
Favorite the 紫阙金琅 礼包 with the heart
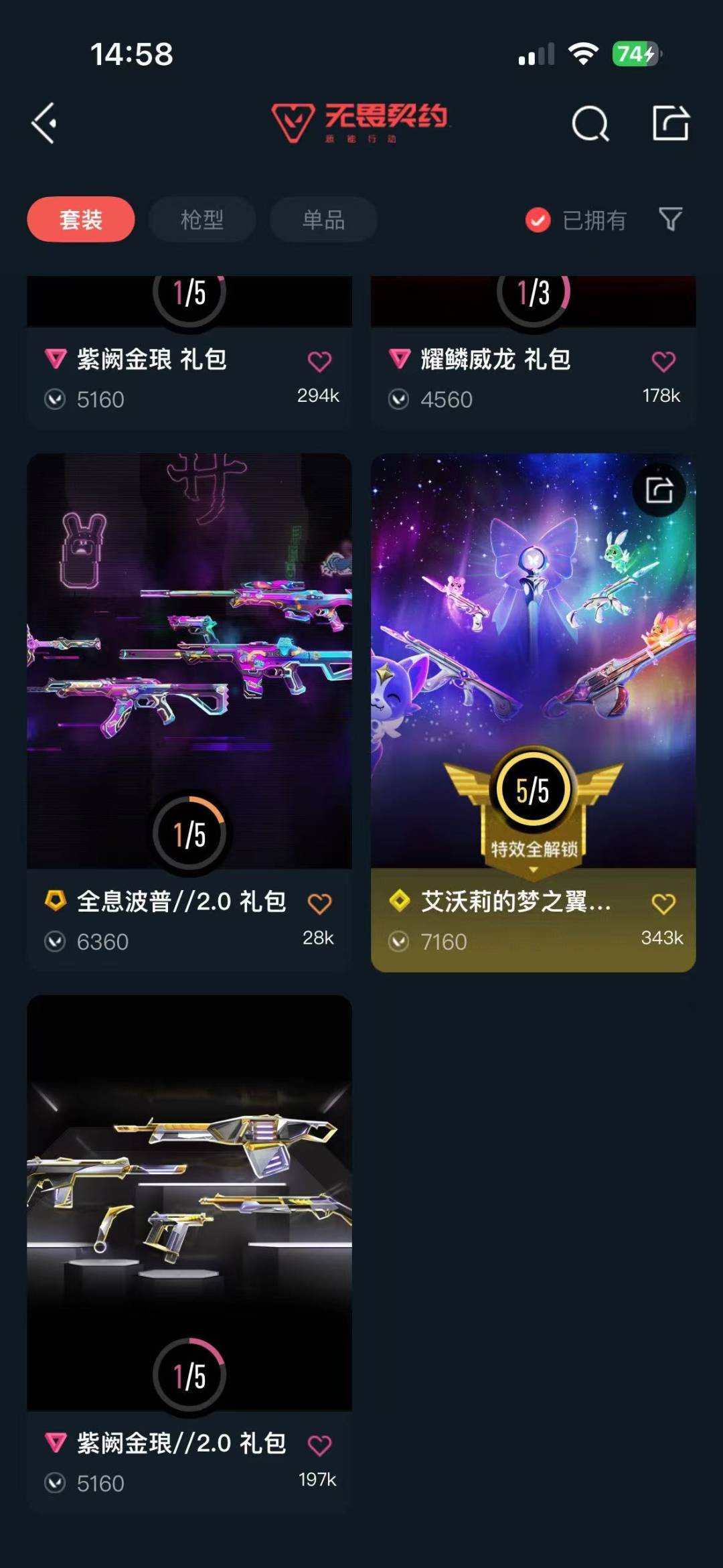(320, 360)
